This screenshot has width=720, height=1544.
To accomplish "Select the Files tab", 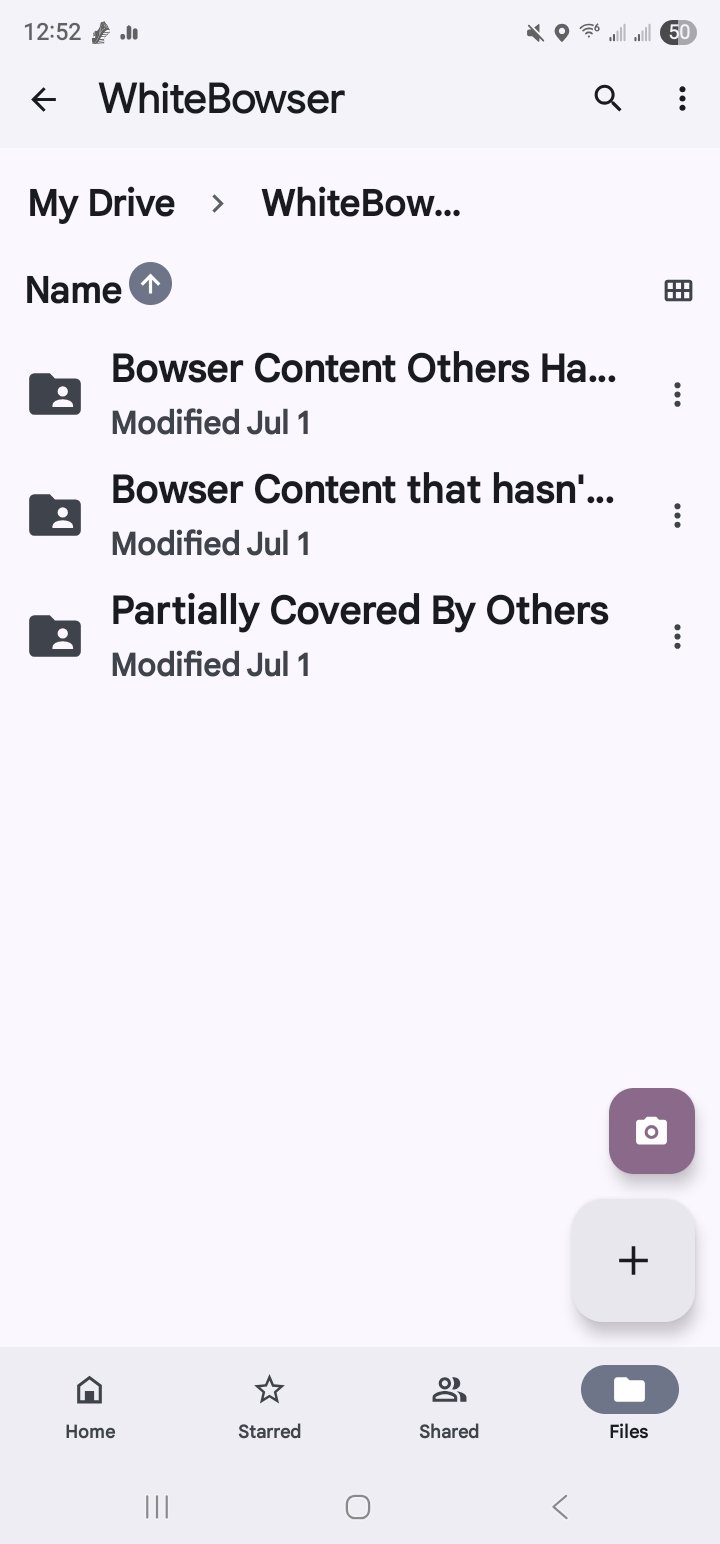I will click(x=629, y=1406).
